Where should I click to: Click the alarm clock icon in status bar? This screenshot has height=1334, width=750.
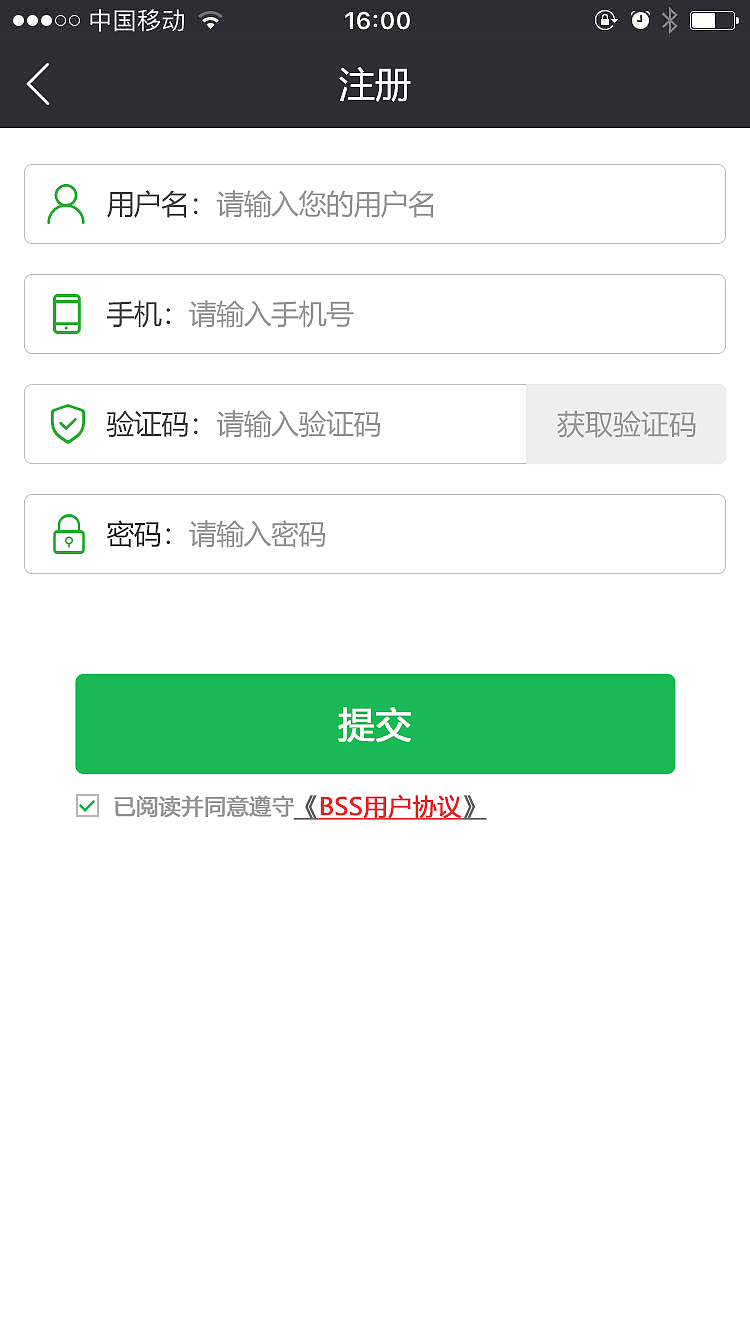coord(638,19)
